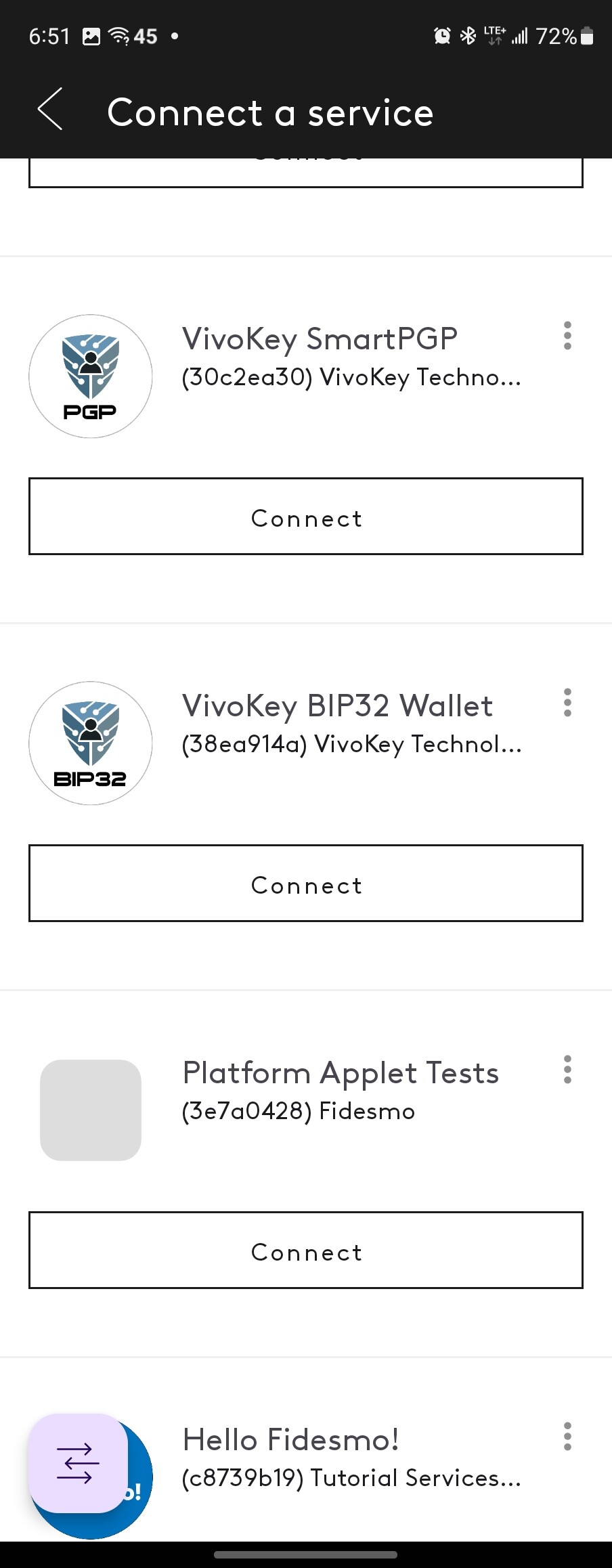Image resolution: width=612 pixels, height=1568 pixels.
Task: Connect the VivoKey SmartPGP service
Action: click(x=306, y=517)
